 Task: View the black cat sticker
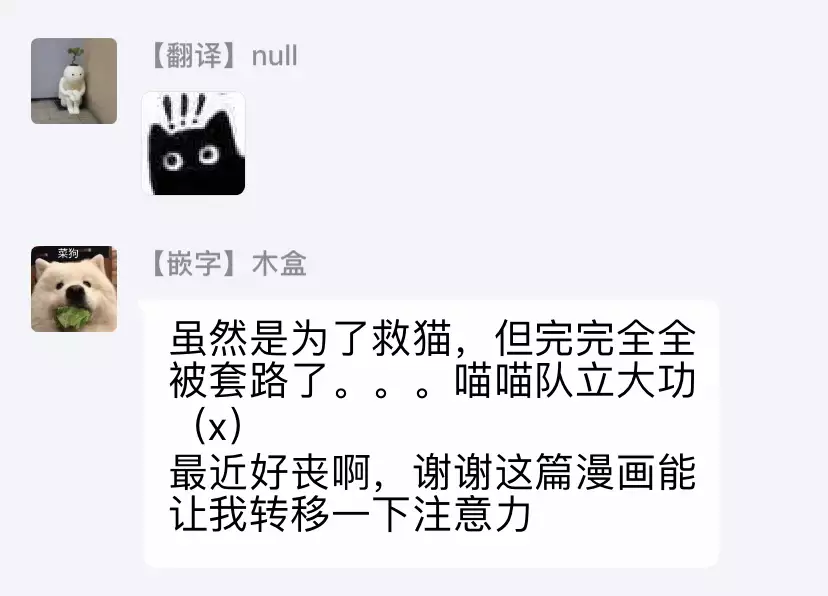pos(193,144)
